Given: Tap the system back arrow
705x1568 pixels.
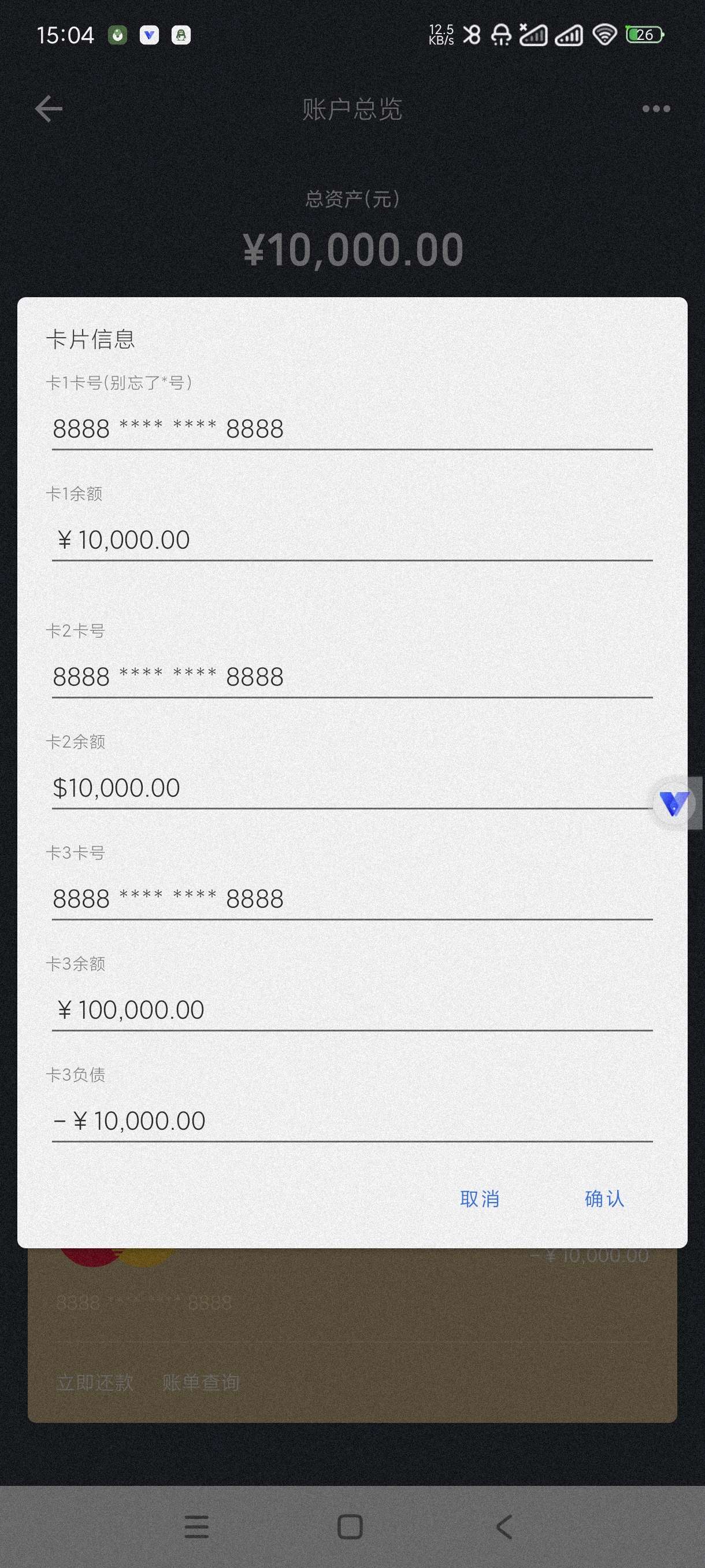Looking at the screenshot, I should coord(504,1526).
